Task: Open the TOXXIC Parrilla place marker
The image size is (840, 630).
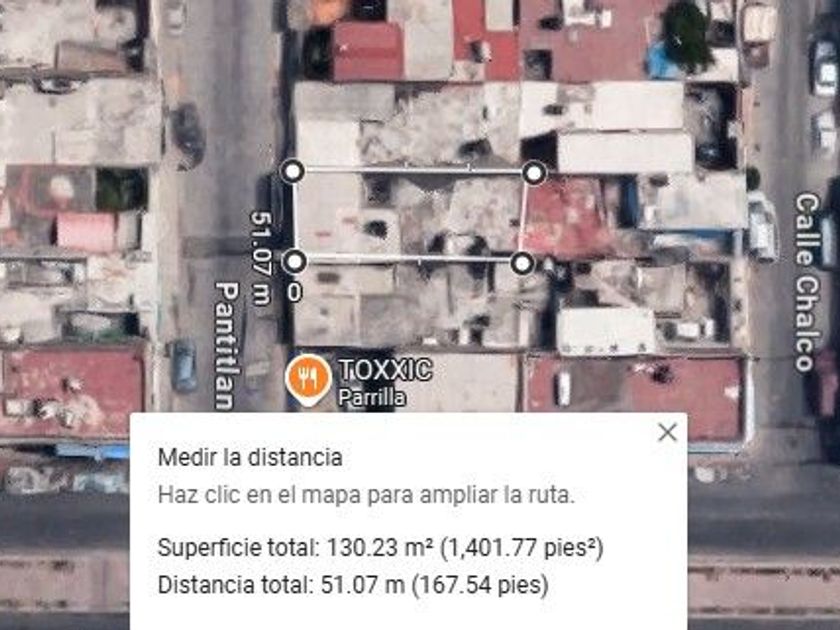Action: point(308,377)
